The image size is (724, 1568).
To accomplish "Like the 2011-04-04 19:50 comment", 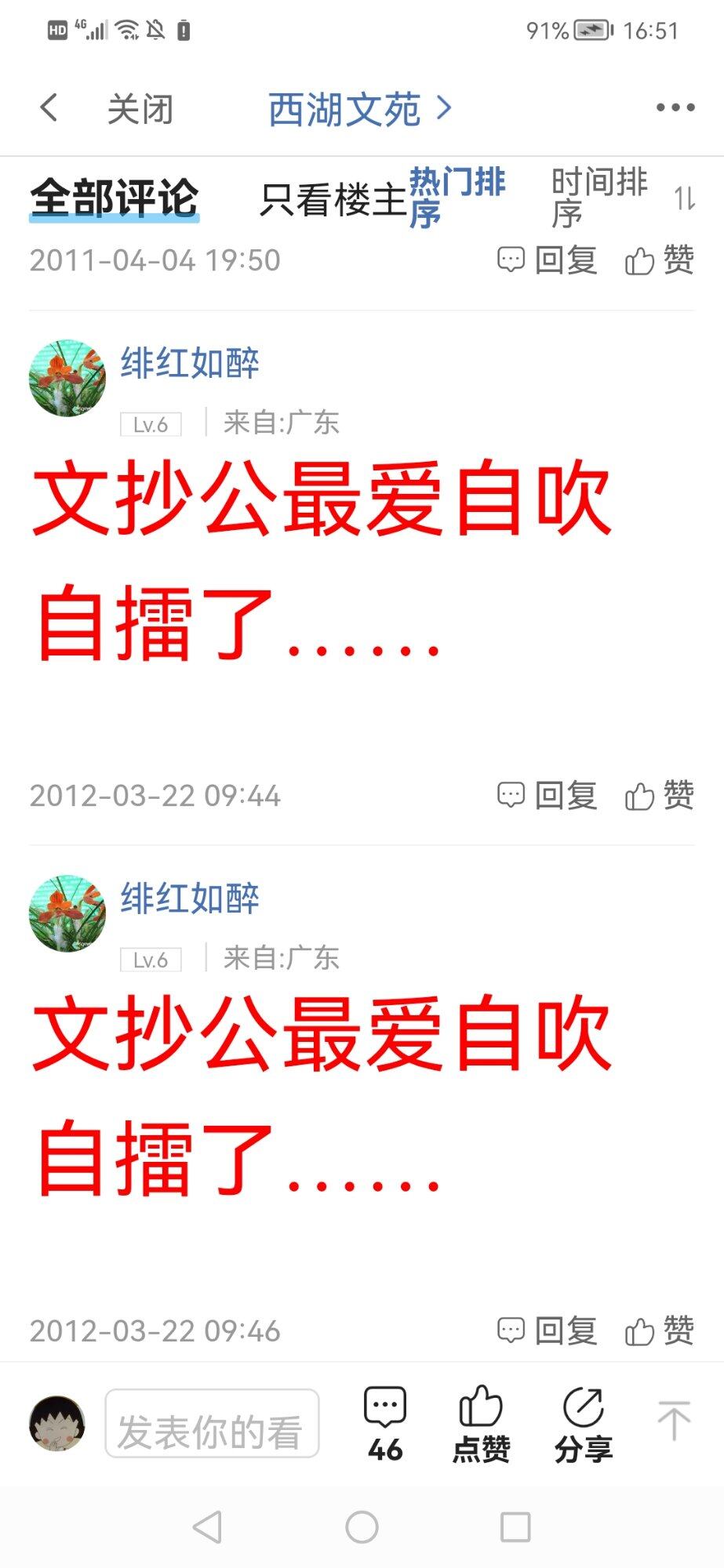I will pos(660,260).
